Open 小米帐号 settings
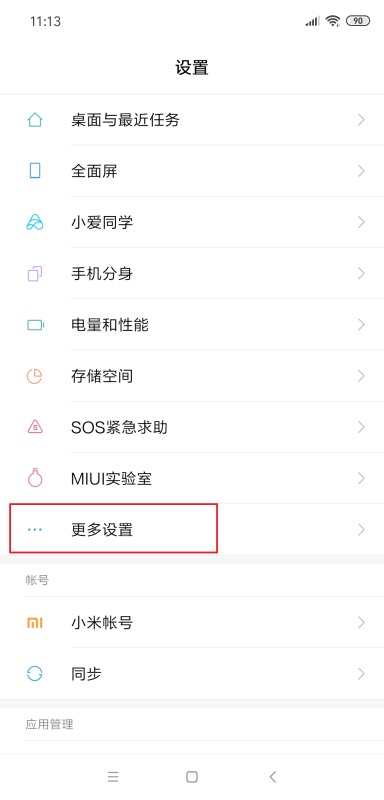The height and width of the screenshot is (800, 384). click(x=192, y=622)
